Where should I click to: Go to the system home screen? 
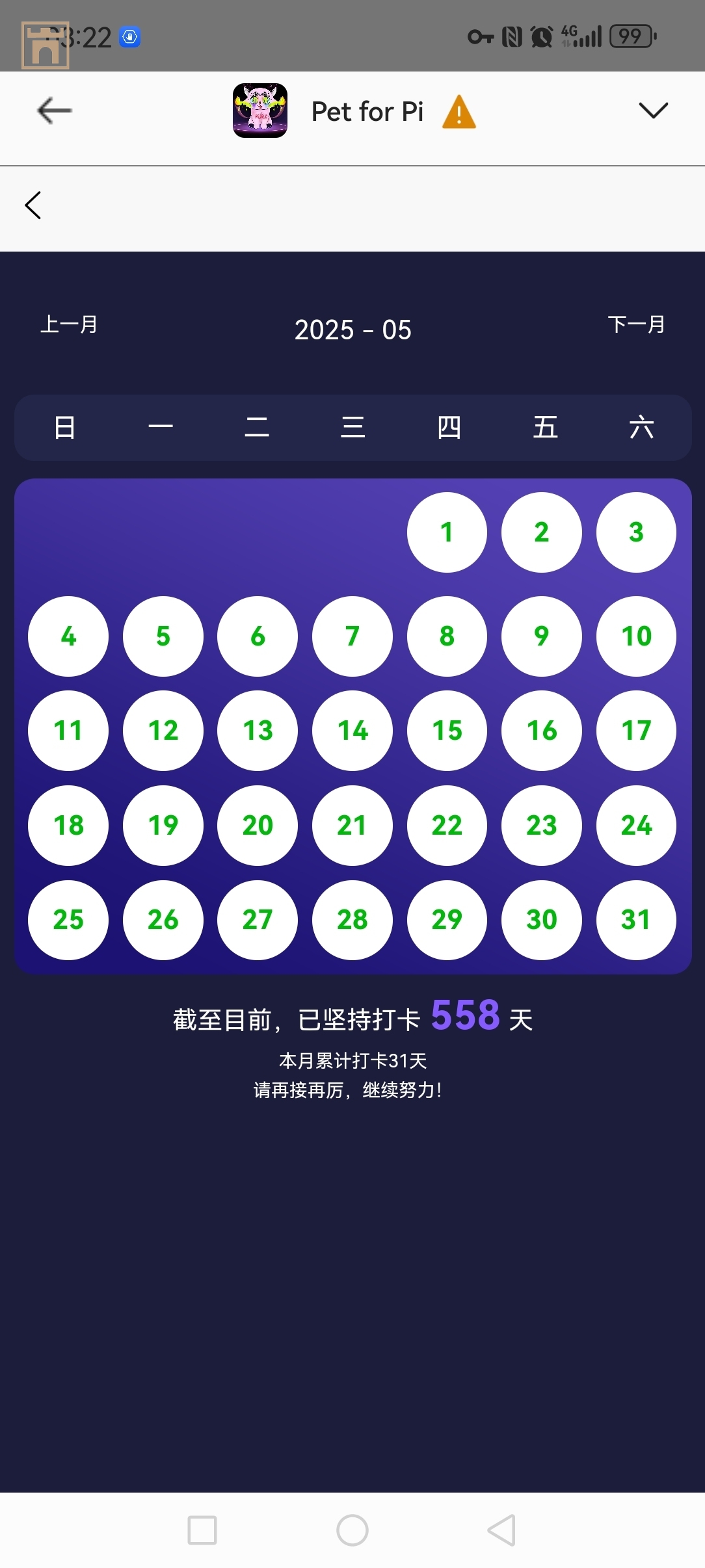(352, 1530)
